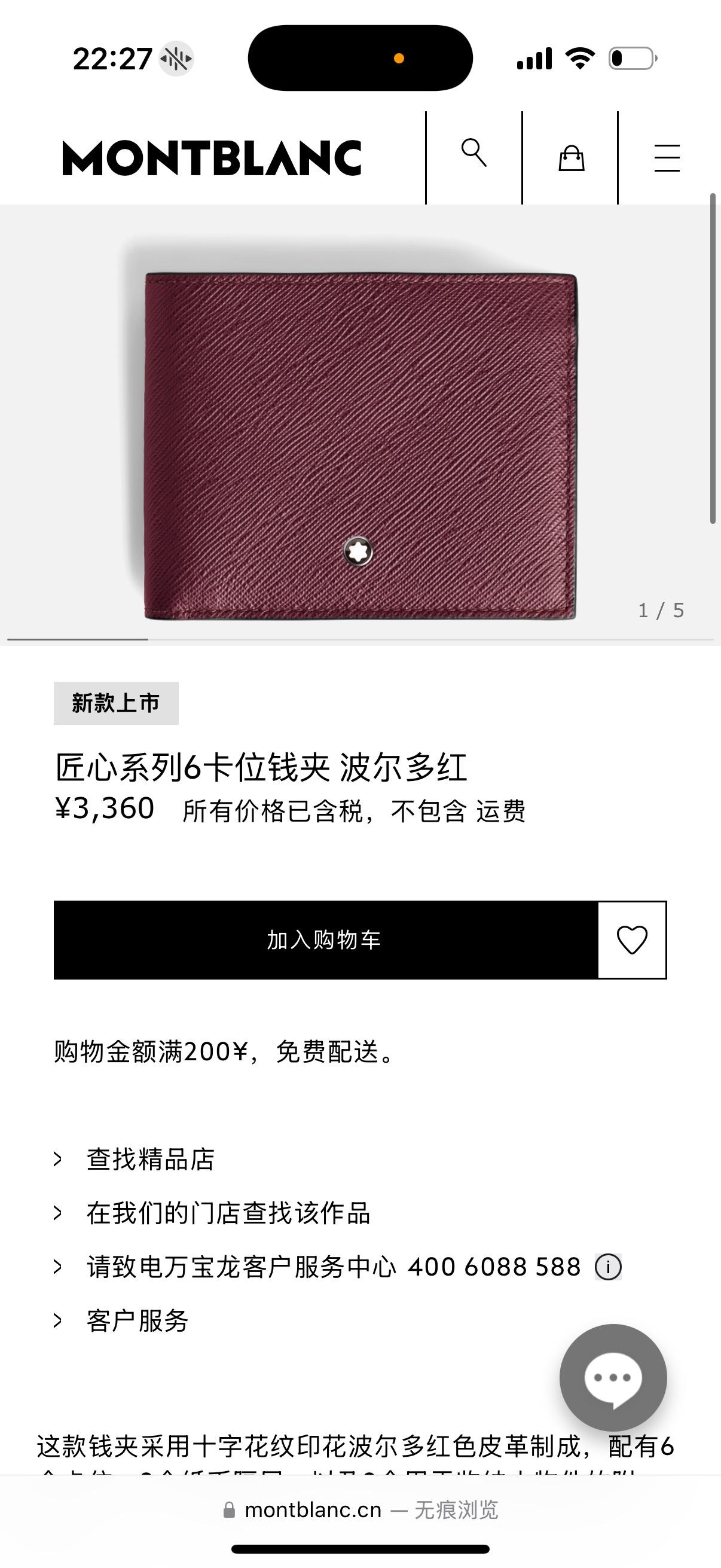The height and width of the screenshot is (1568, 721).
Task: Open 在我们的门店查找该作品 link
Action: click(x=228, y=1213)
